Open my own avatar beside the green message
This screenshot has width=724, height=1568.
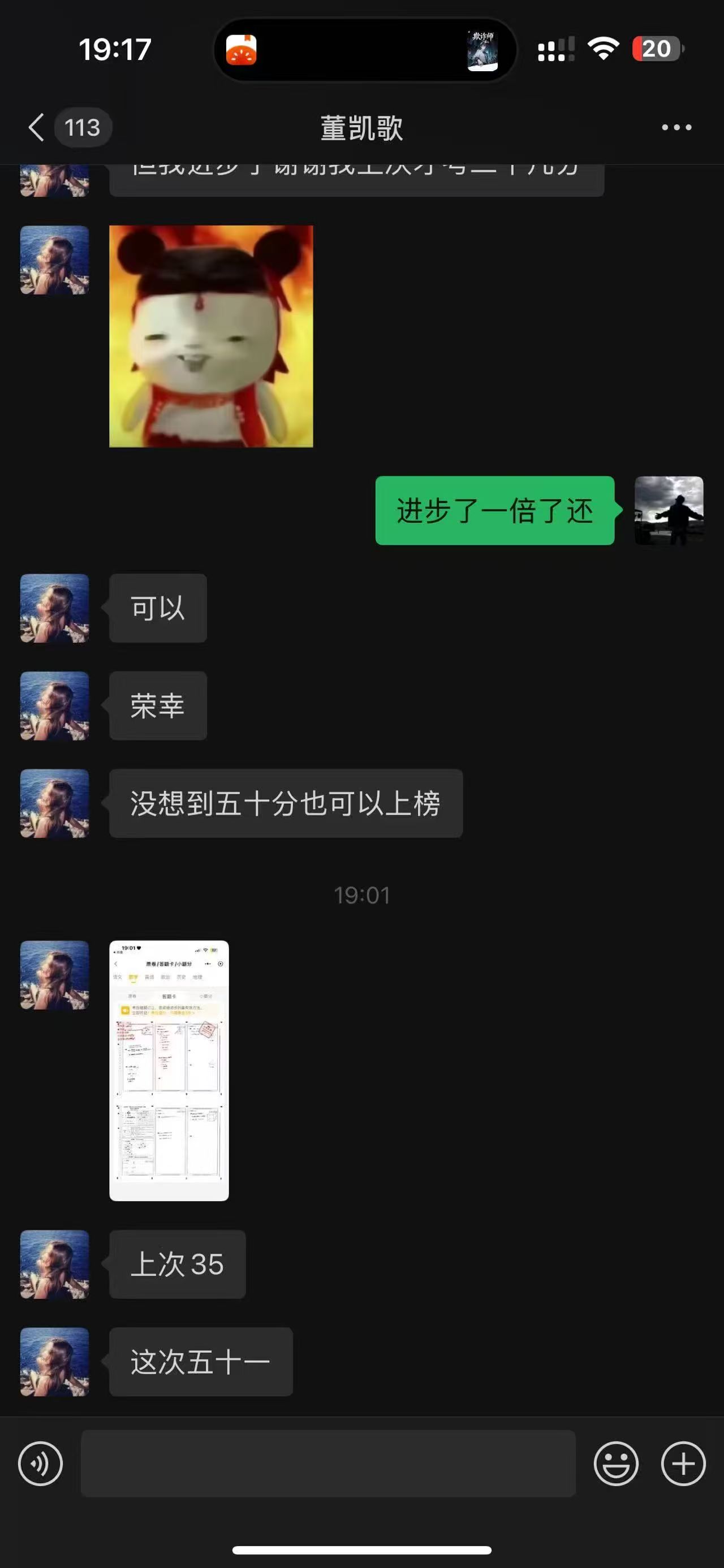669,510
